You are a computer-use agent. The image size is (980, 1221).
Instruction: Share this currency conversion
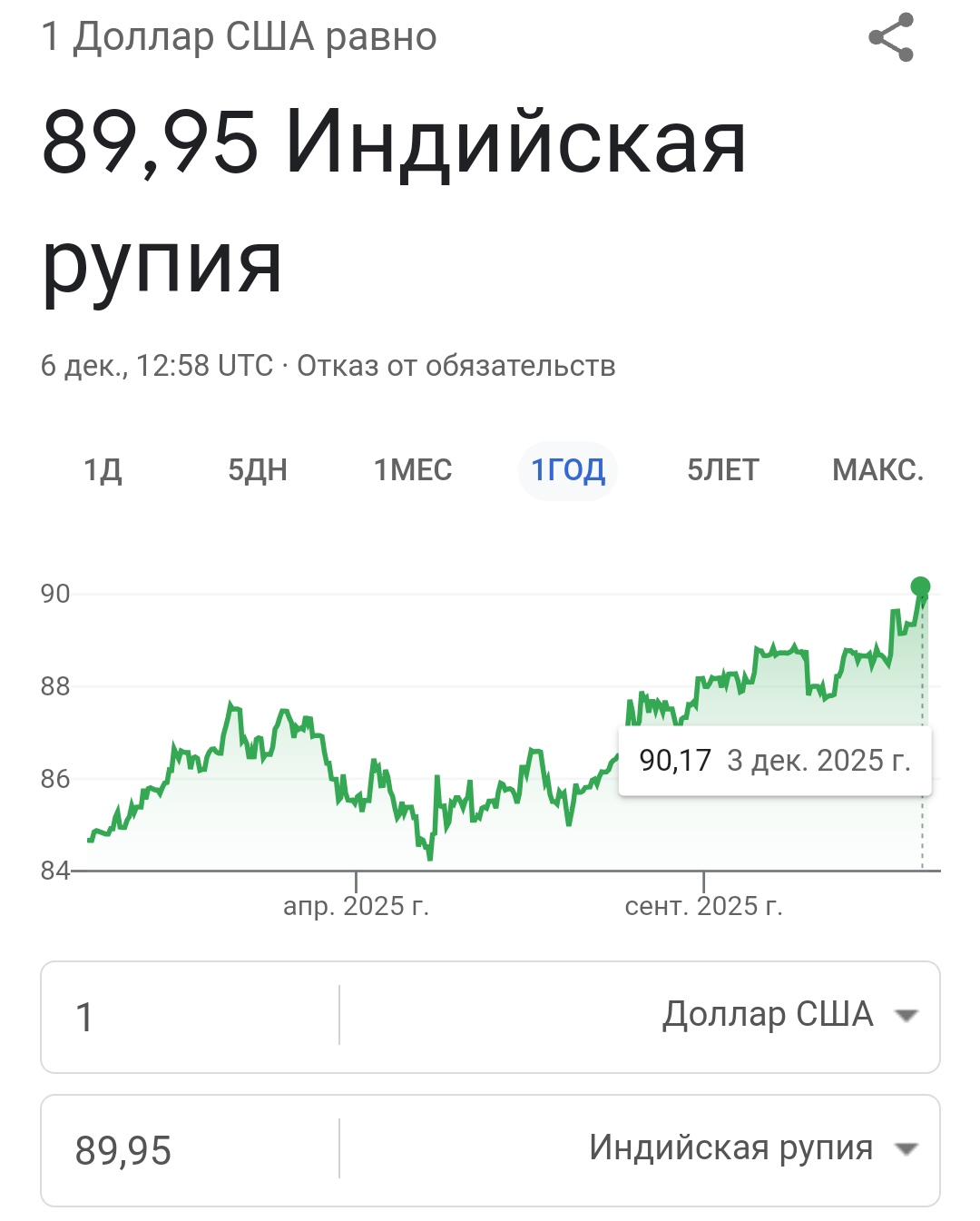[891, 37]
